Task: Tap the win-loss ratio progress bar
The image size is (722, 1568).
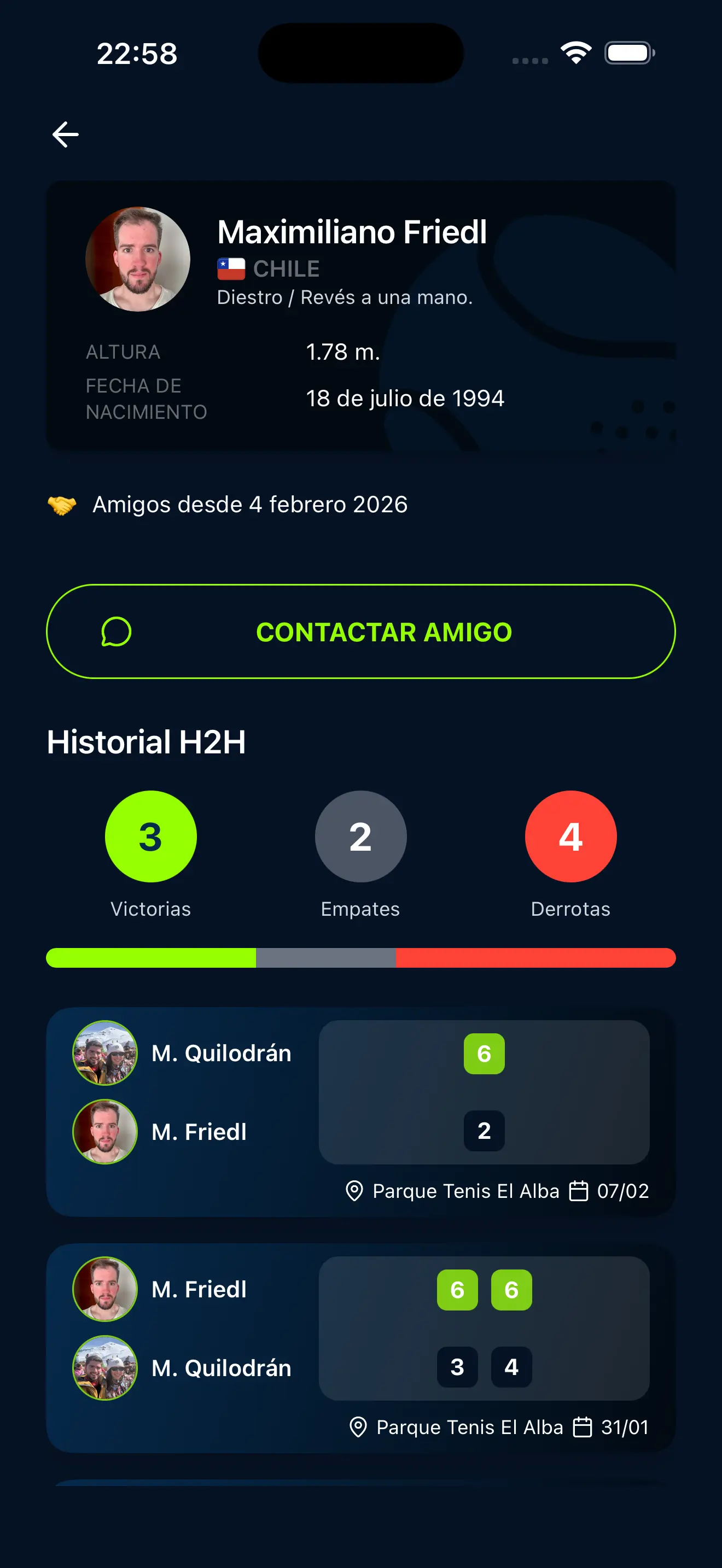Action: click(x=361, y=957)
